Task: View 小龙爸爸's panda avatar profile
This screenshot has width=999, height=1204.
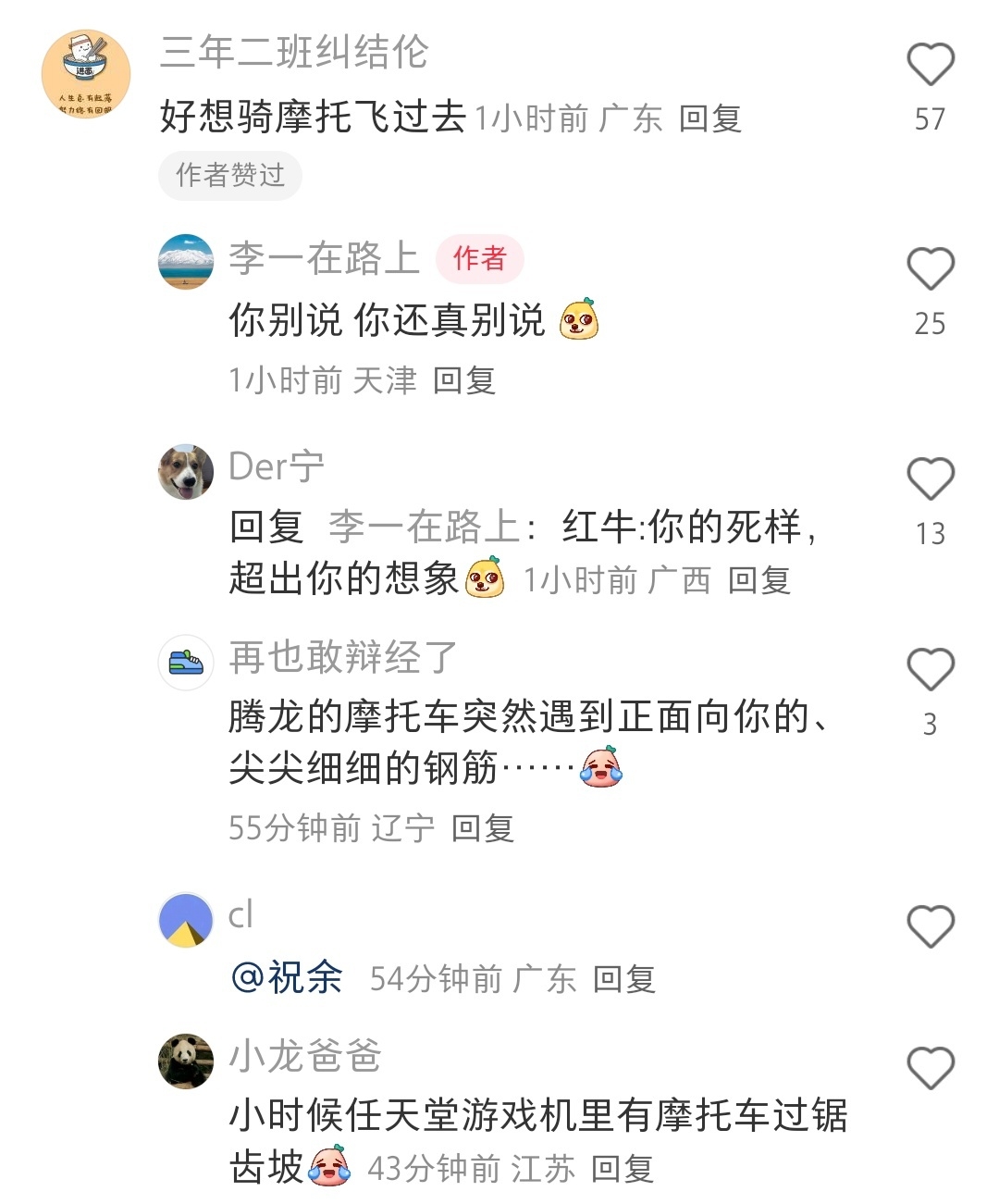Action: pos(186,1061)
